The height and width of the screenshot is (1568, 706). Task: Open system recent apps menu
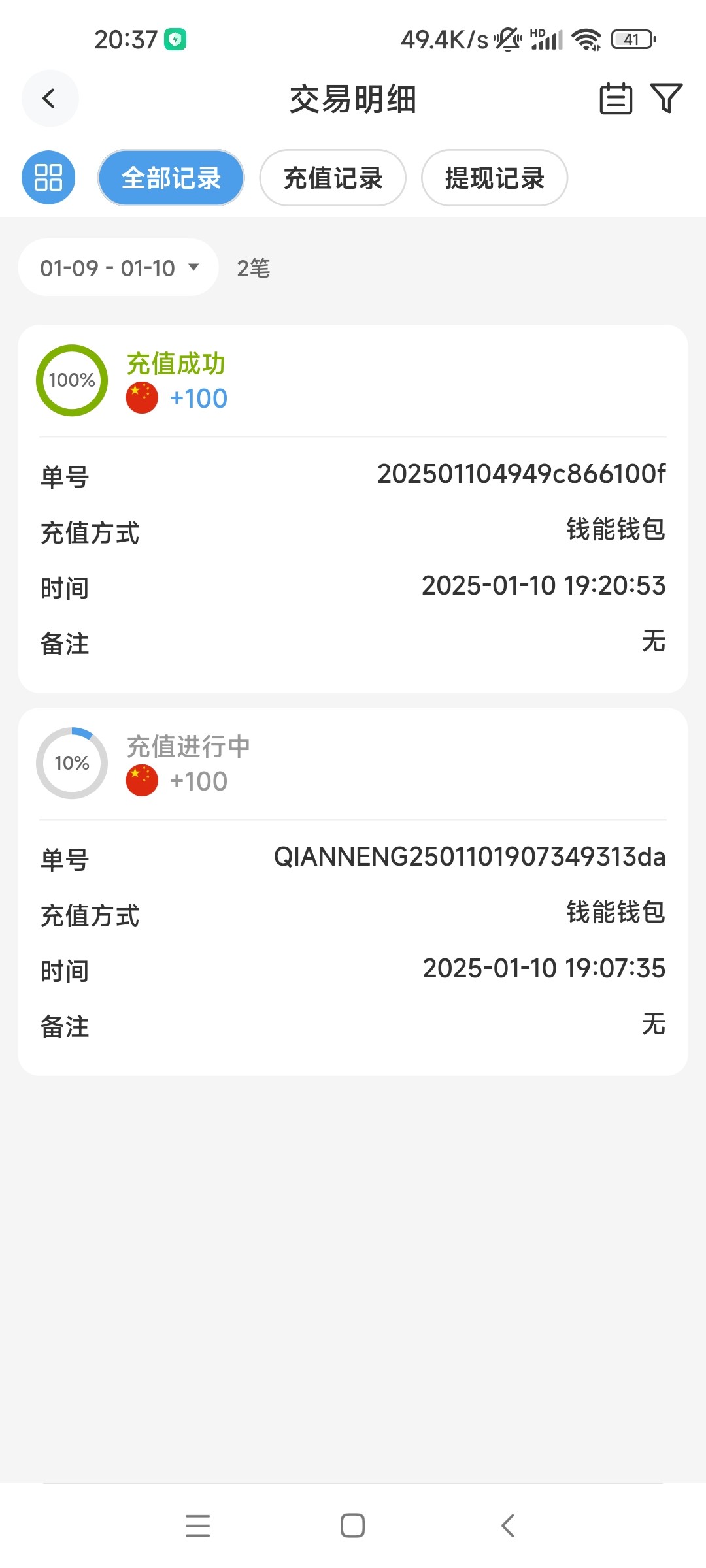(197, 1526)
